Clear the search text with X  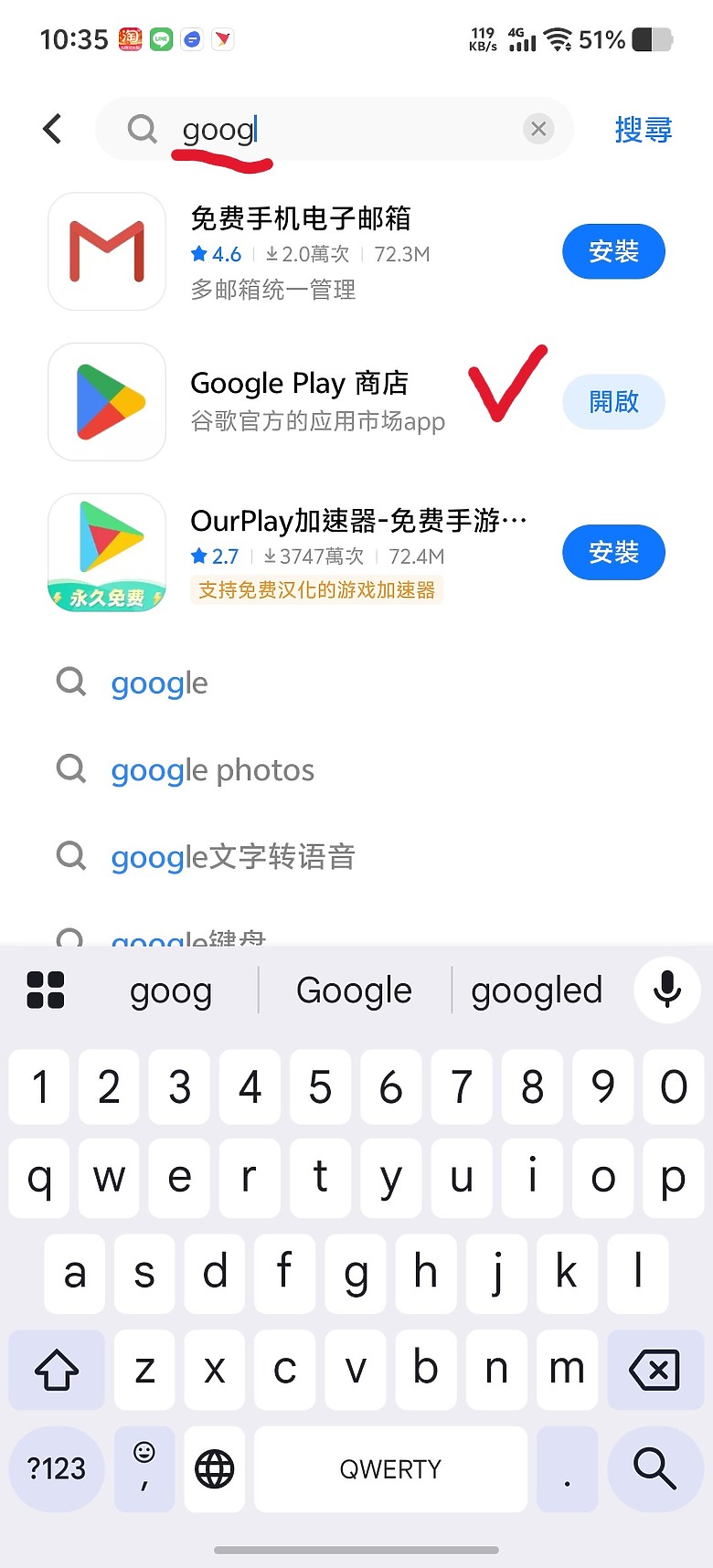(x=538, y=129)
